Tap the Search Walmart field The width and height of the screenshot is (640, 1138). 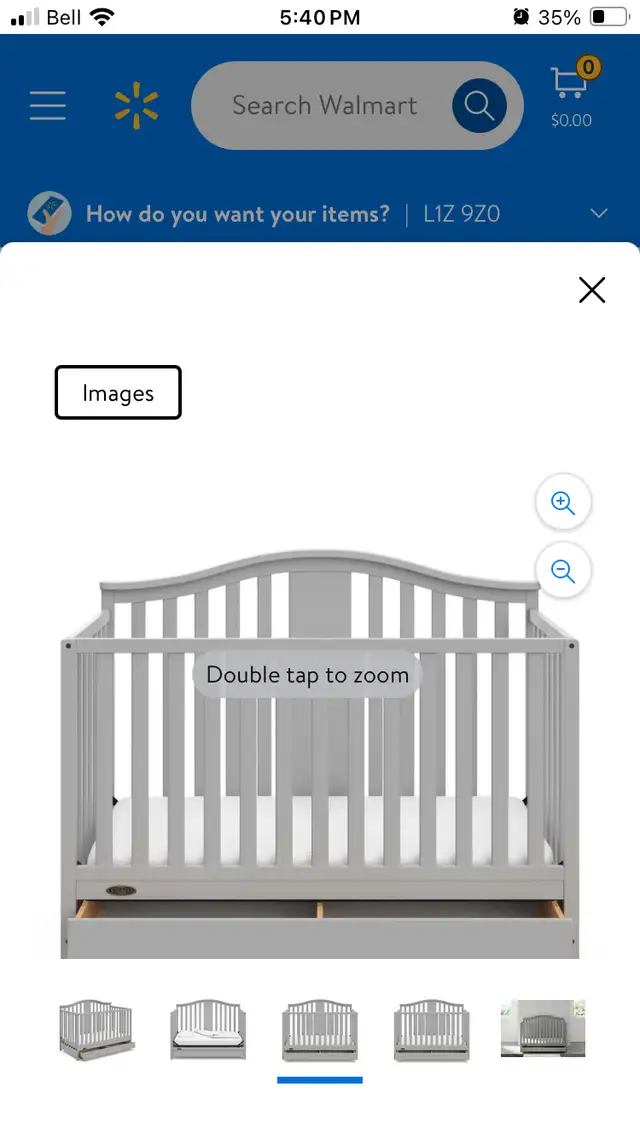coord(324,106)
